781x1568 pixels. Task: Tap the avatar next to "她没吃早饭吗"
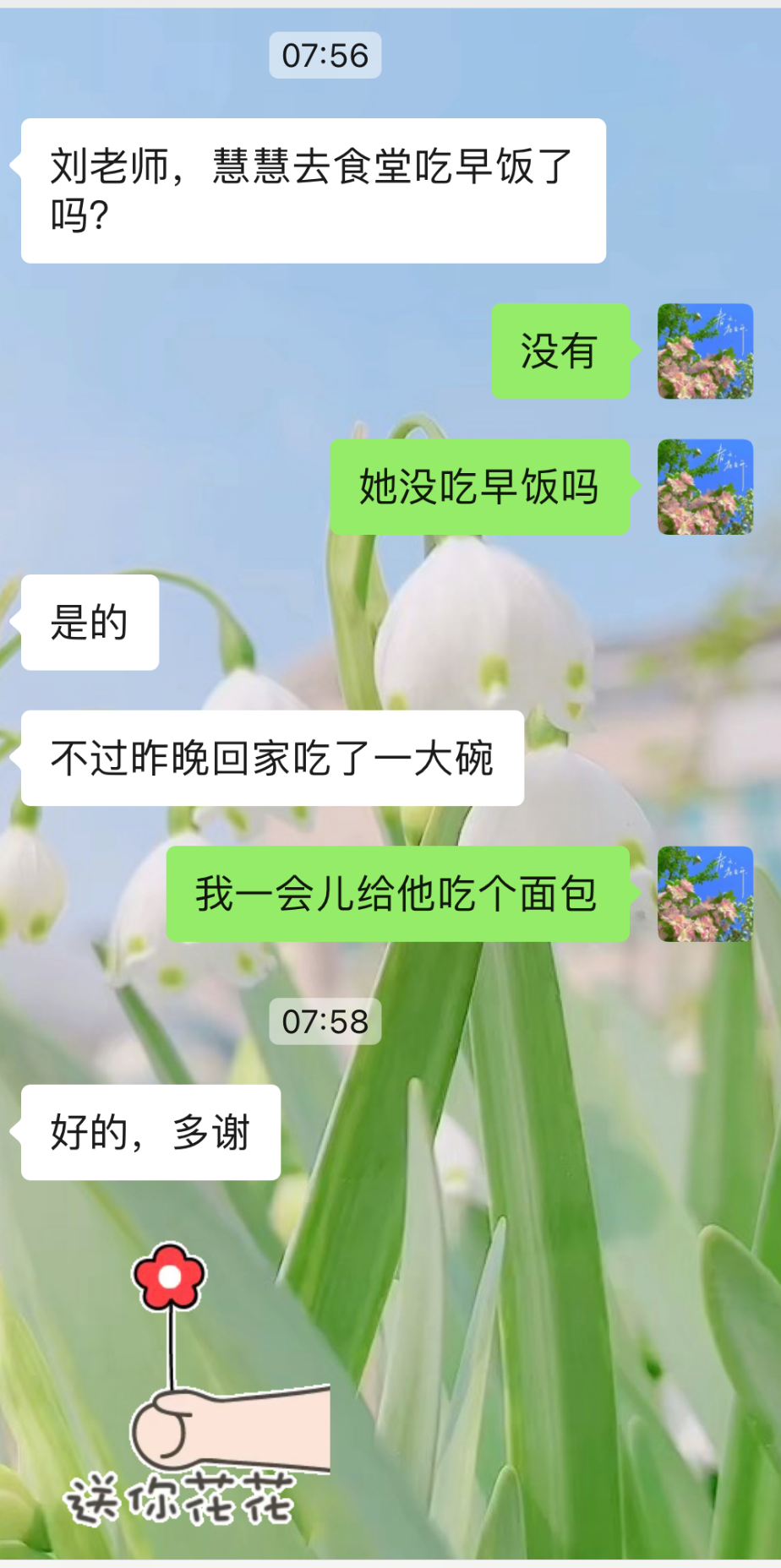(x=705, y=487)
